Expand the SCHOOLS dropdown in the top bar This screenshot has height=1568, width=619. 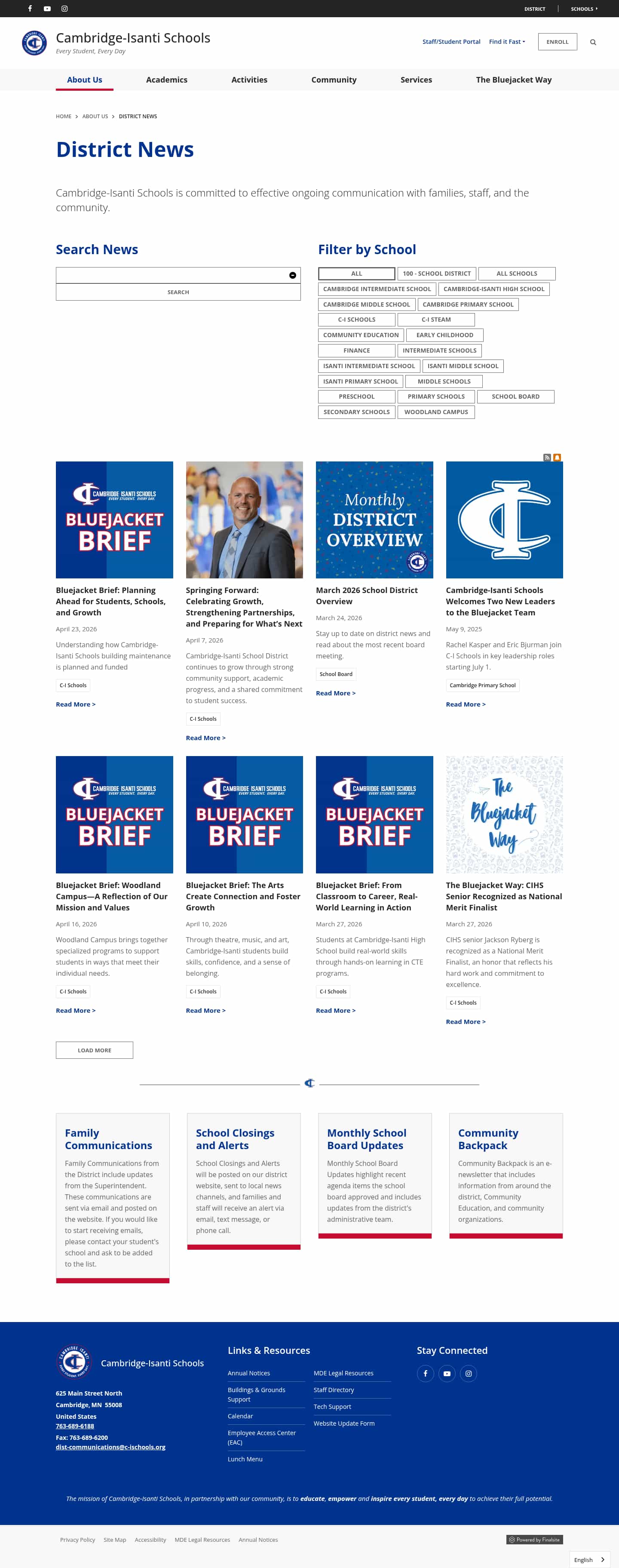pos(582,9)
